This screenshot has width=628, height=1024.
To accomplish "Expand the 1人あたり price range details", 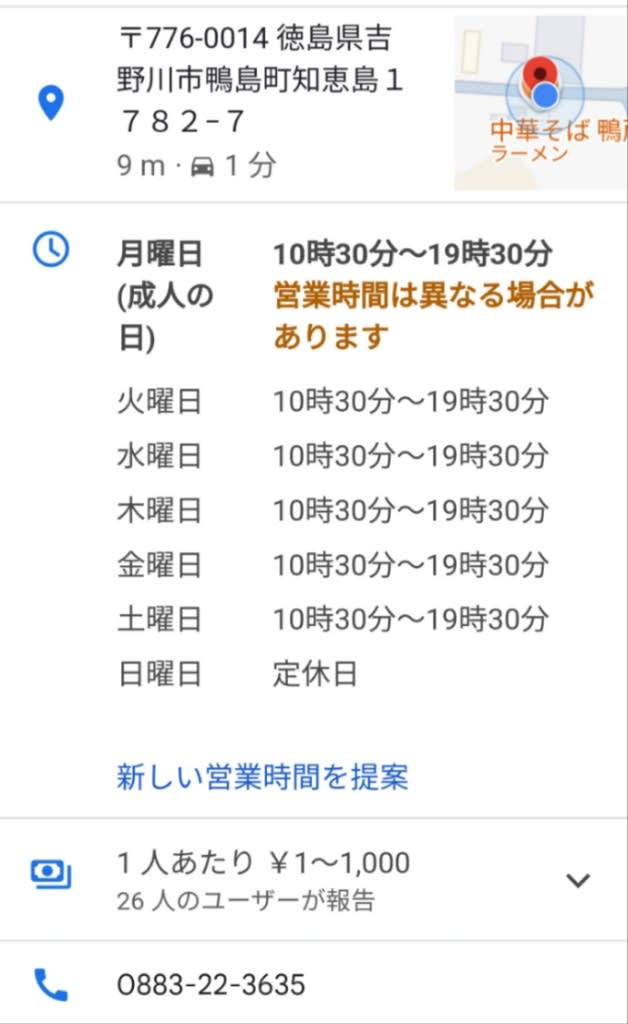I will point(578,880).
